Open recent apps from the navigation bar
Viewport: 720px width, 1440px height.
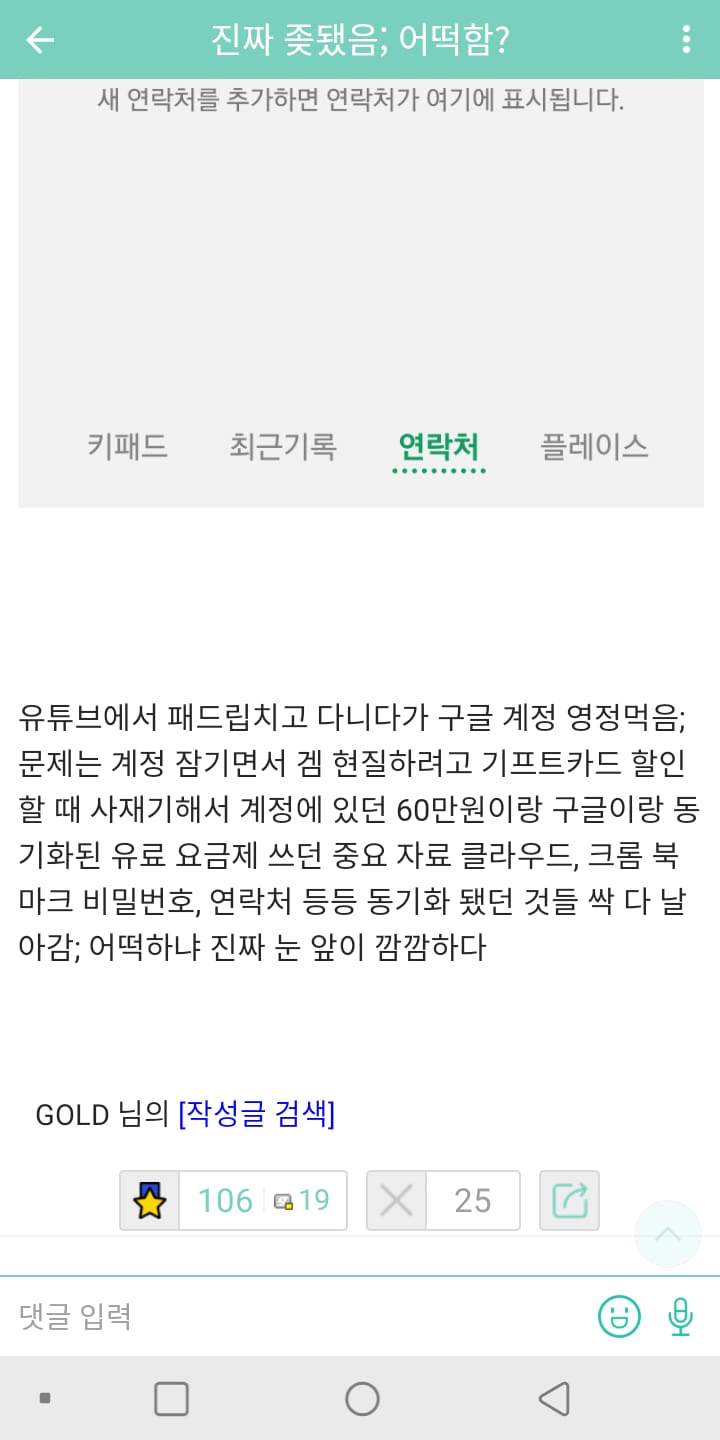(x=171, y=1399)
